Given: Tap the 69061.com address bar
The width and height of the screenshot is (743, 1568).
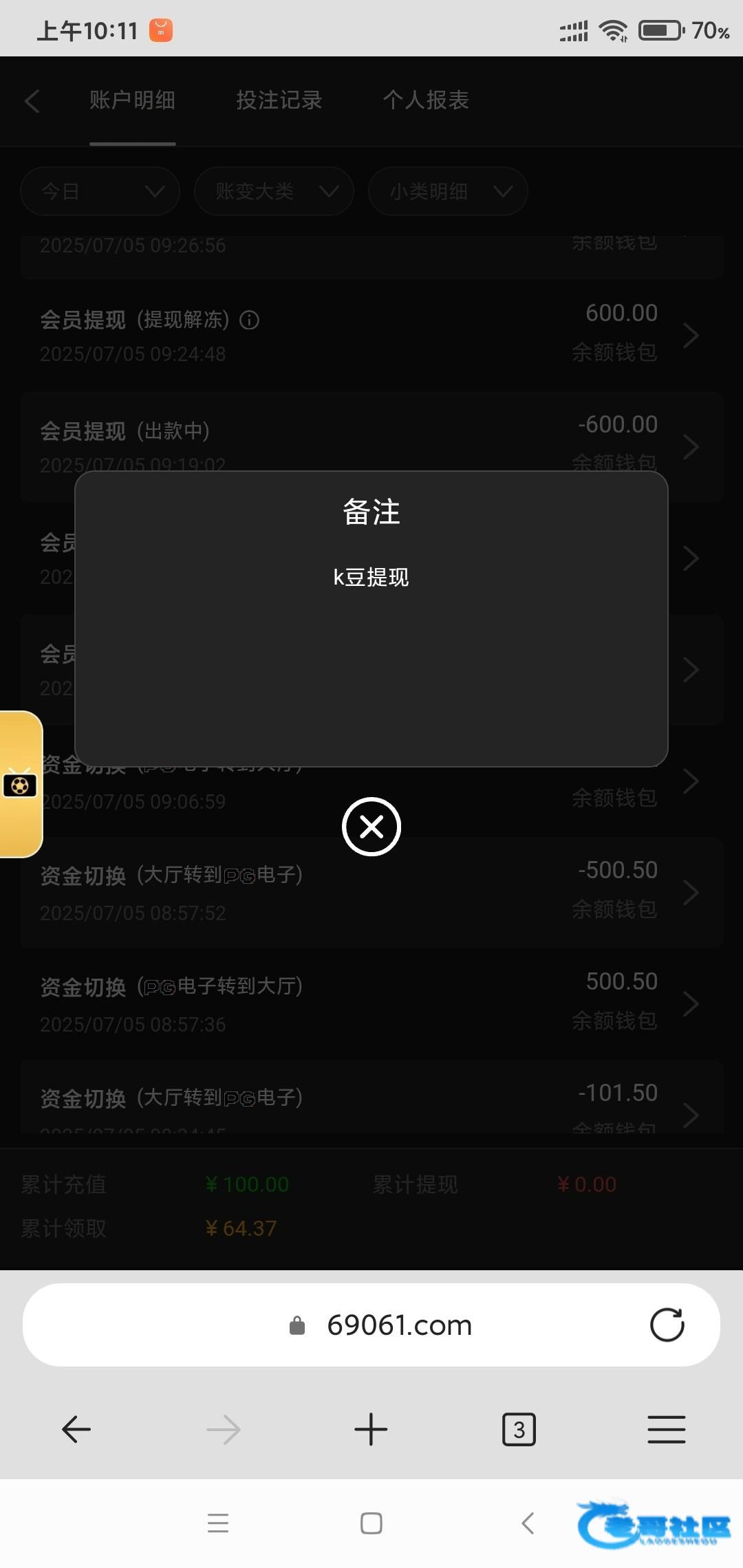Looking at the screenshot, I should 399,1325.
